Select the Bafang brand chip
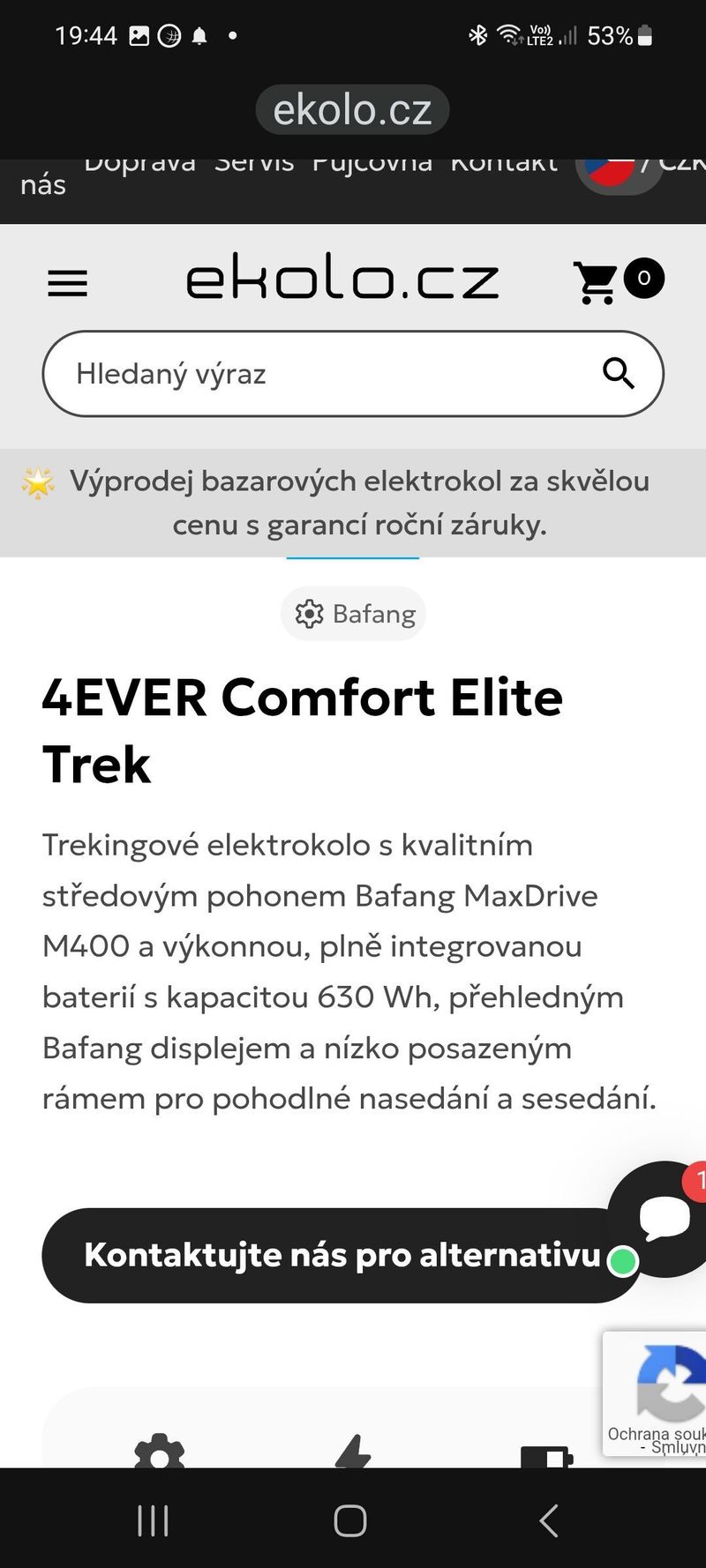 tap(354, 614)
